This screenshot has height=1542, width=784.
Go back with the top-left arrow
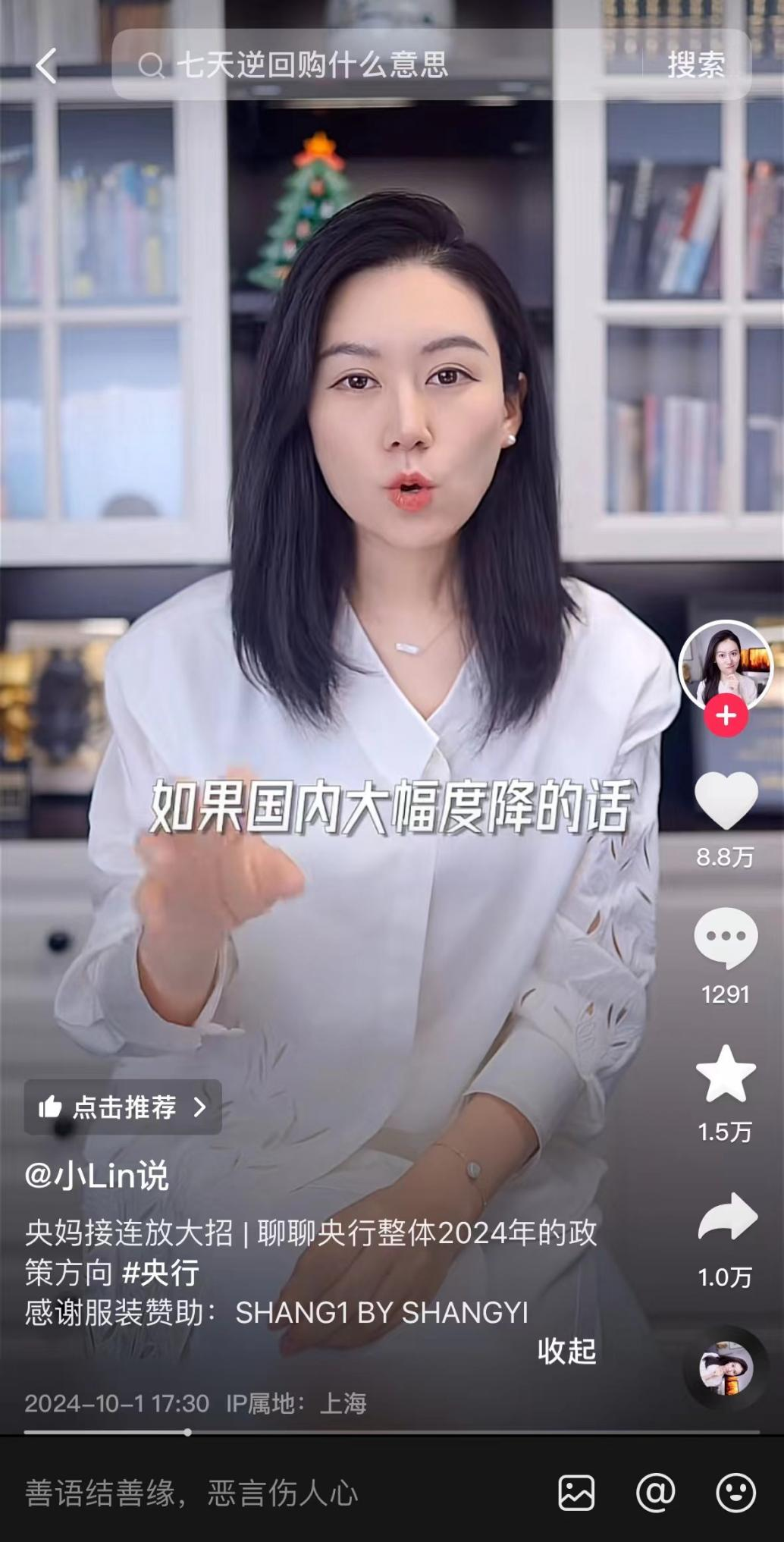tap(47, 66)
